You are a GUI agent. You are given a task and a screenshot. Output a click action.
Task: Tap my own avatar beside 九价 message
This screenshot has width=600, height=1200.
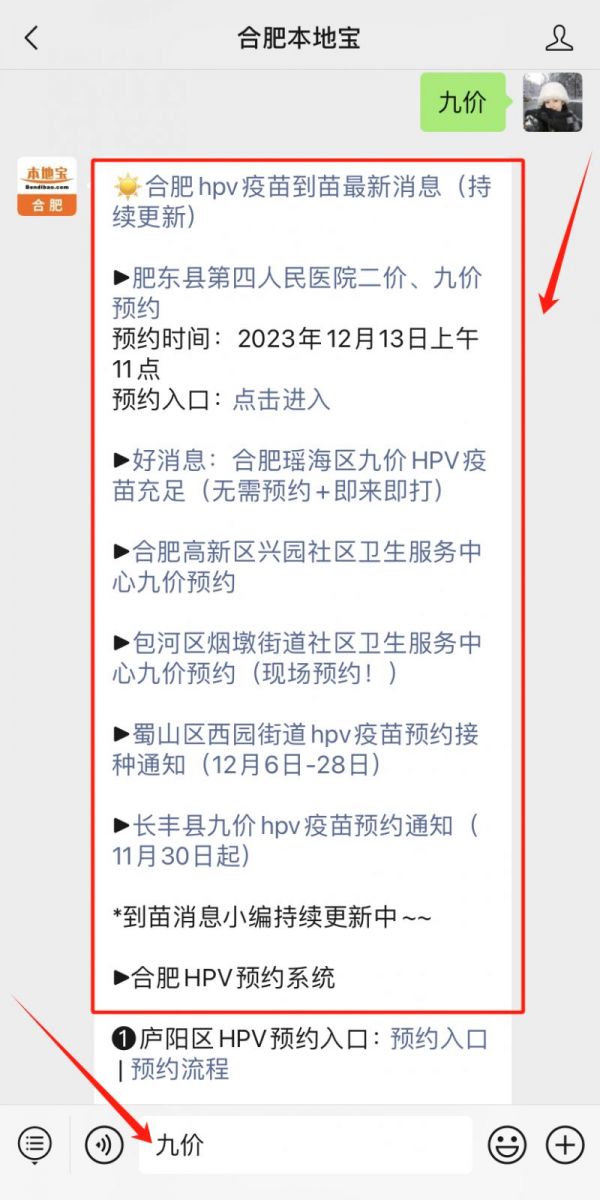(552, 102)
